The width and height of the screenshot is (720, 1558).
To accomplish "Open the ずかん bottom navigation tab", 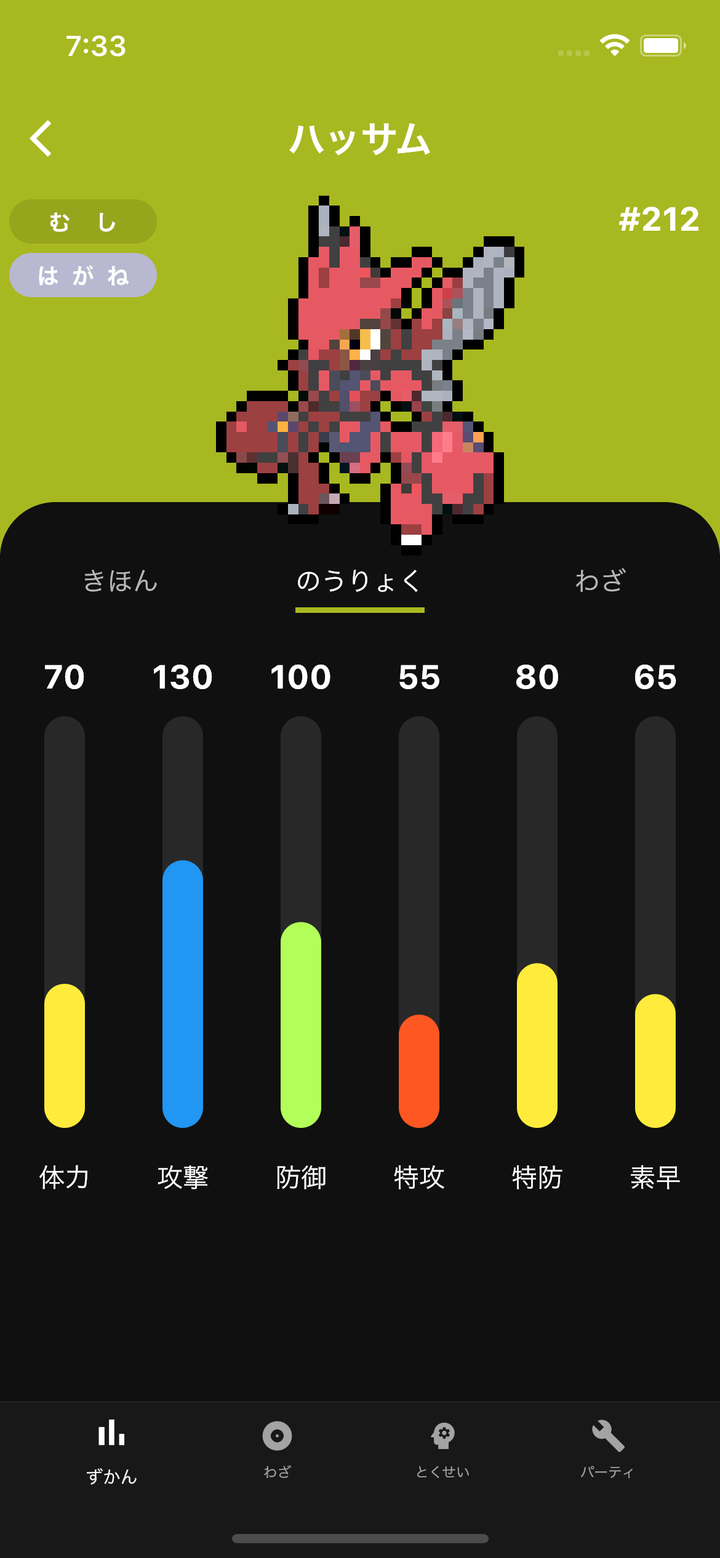I will (111, 1450).
